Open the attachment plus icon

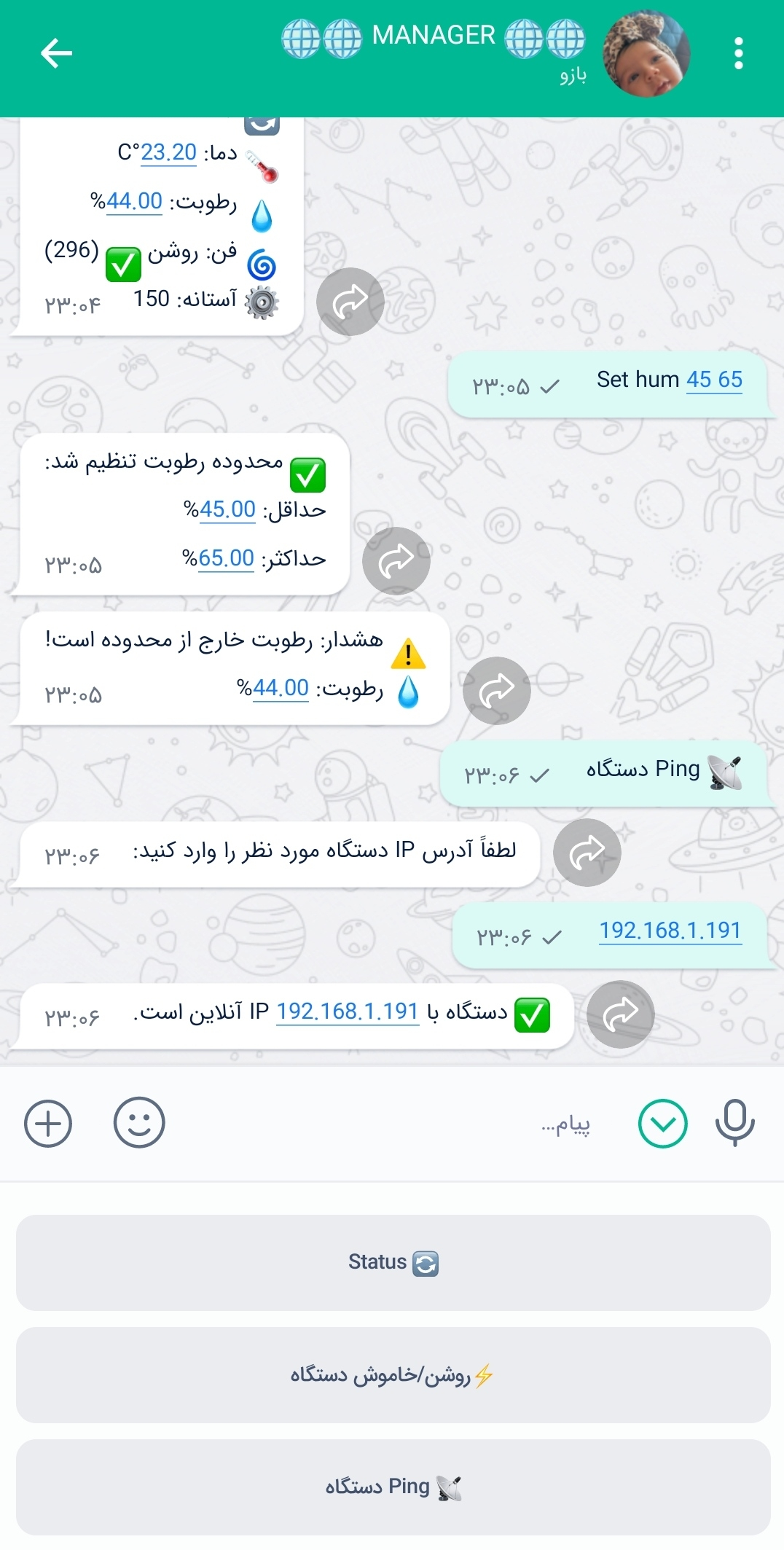point(48,1123)
